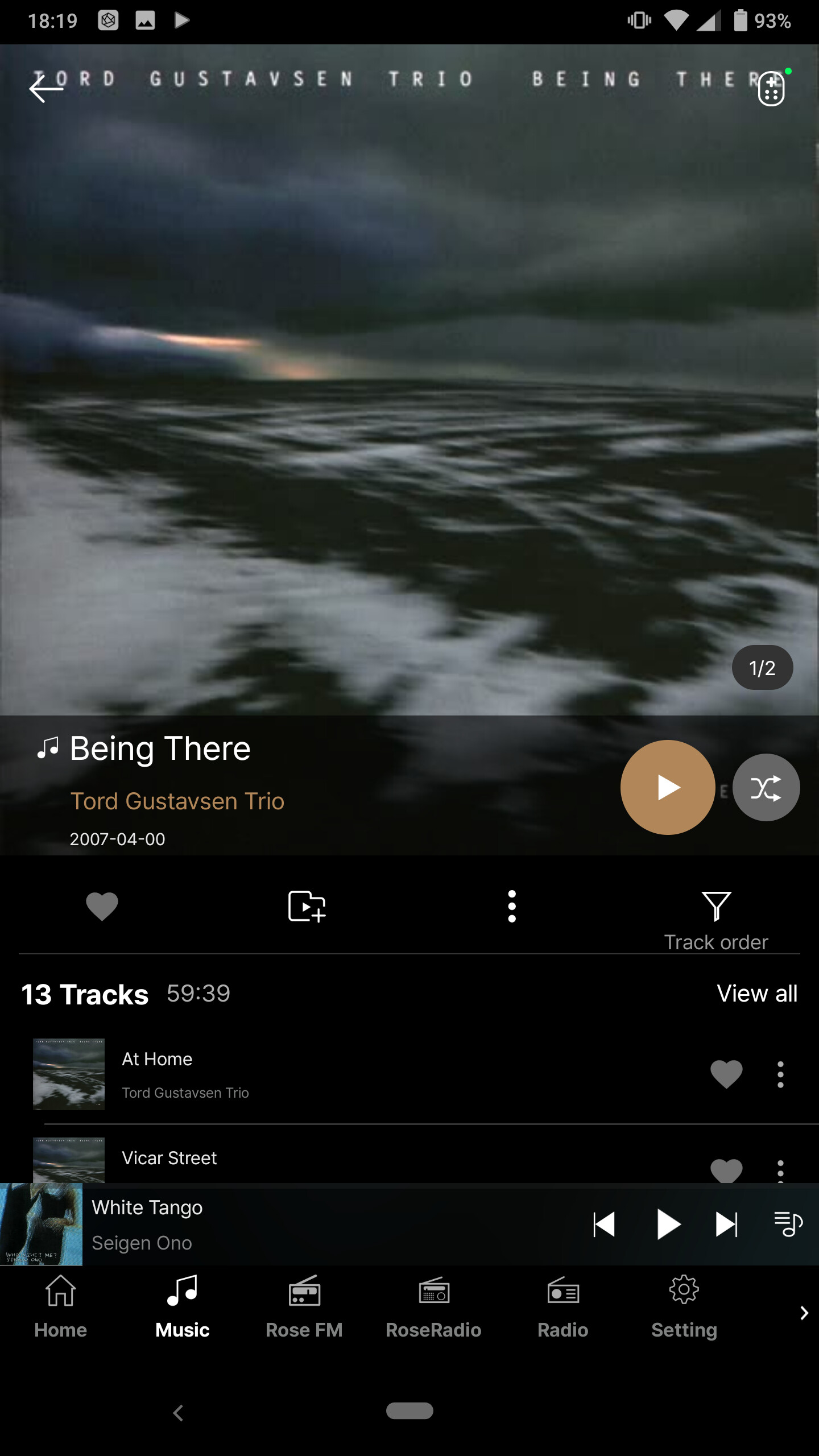Skip to next track in mini player
This screenshot has height=1456, width=819.
pos(726,1224)
